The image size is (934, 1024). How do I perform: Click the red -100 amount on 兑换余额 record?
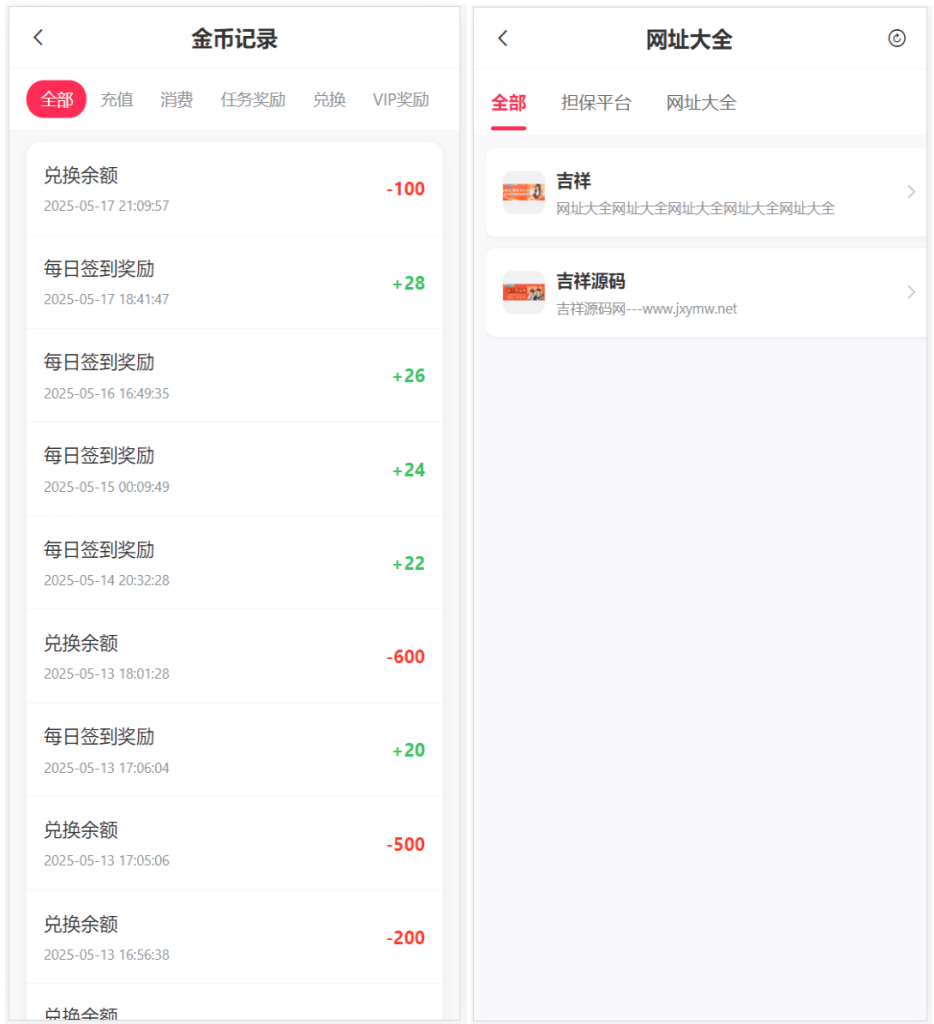[x=407, y=188]
